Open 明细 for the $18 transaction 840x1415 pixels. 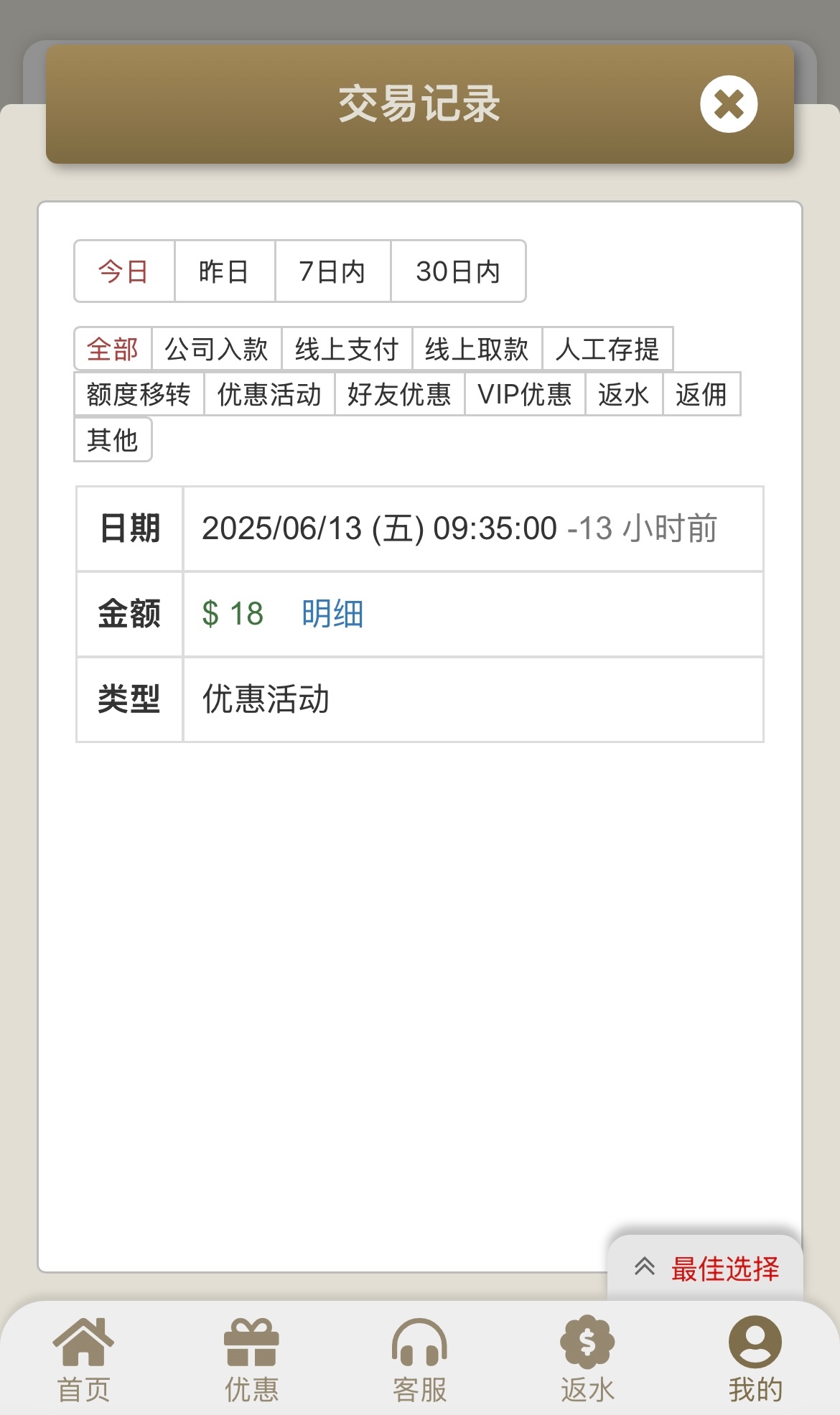tap(332, 614)
